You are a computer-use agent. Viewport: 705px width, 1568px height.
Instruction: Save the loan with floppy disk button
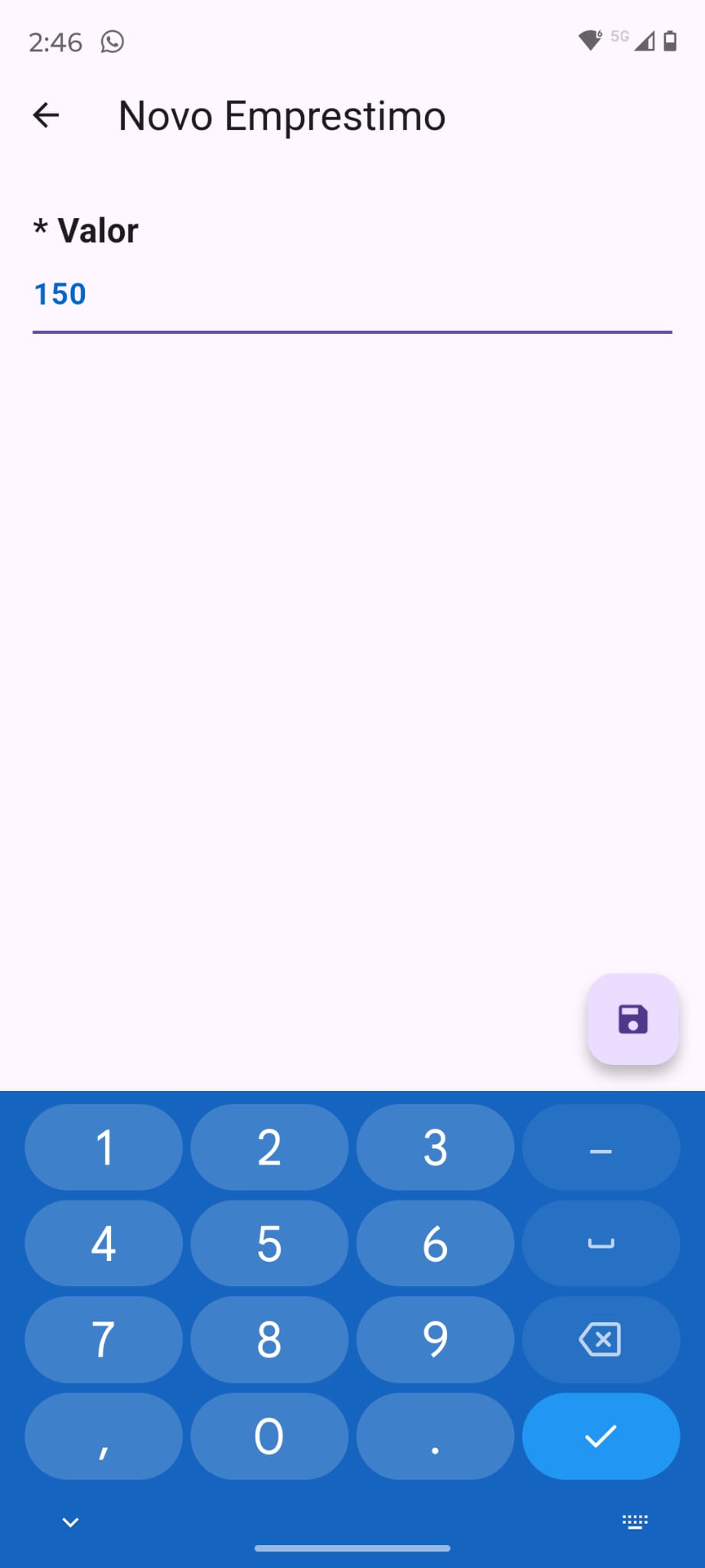click(x=632, y=1019)
